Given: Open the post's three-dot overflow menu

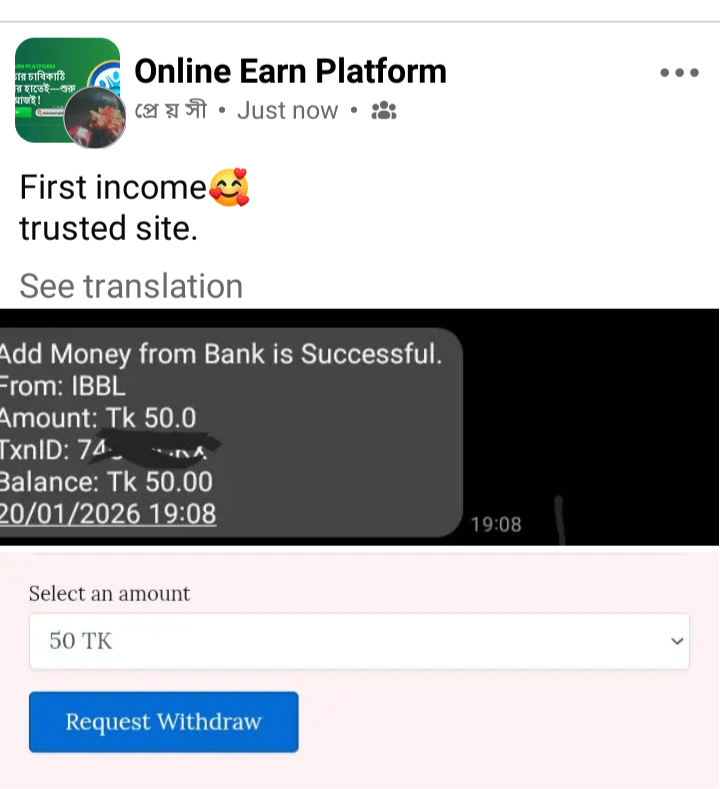Looking at the screenshot, I should click(679, 73).
